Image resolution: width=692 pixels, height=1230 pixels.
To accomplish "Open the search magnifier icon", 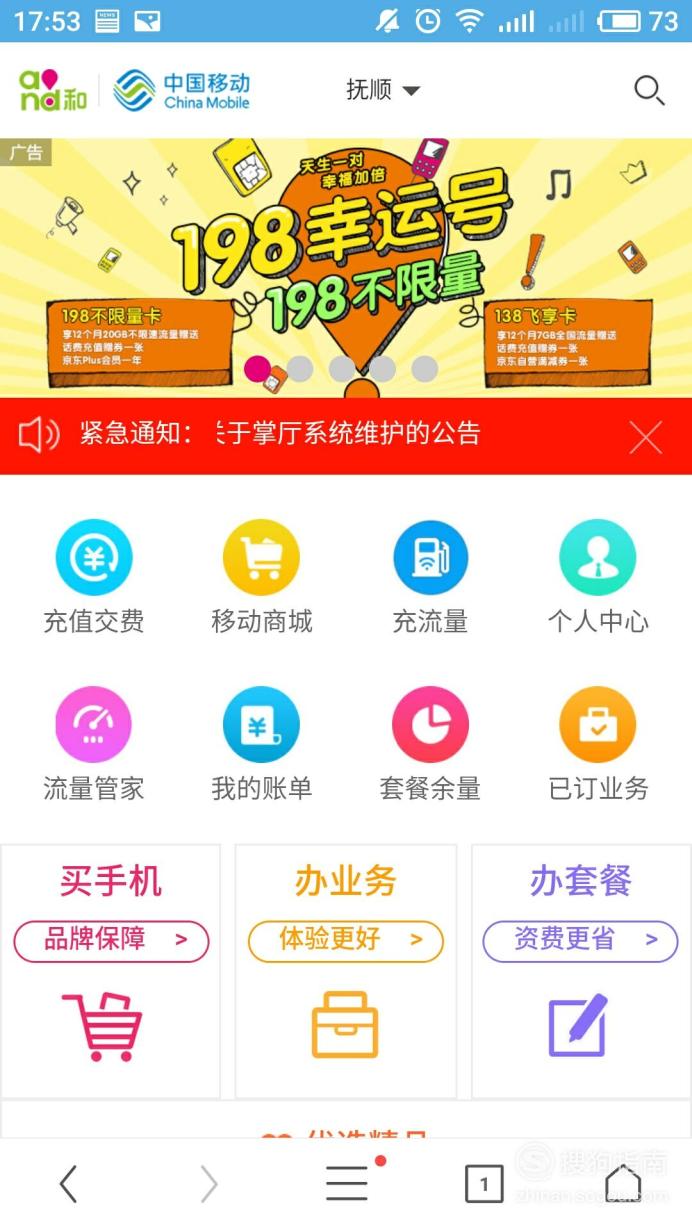I will click(x=649, y=91).
